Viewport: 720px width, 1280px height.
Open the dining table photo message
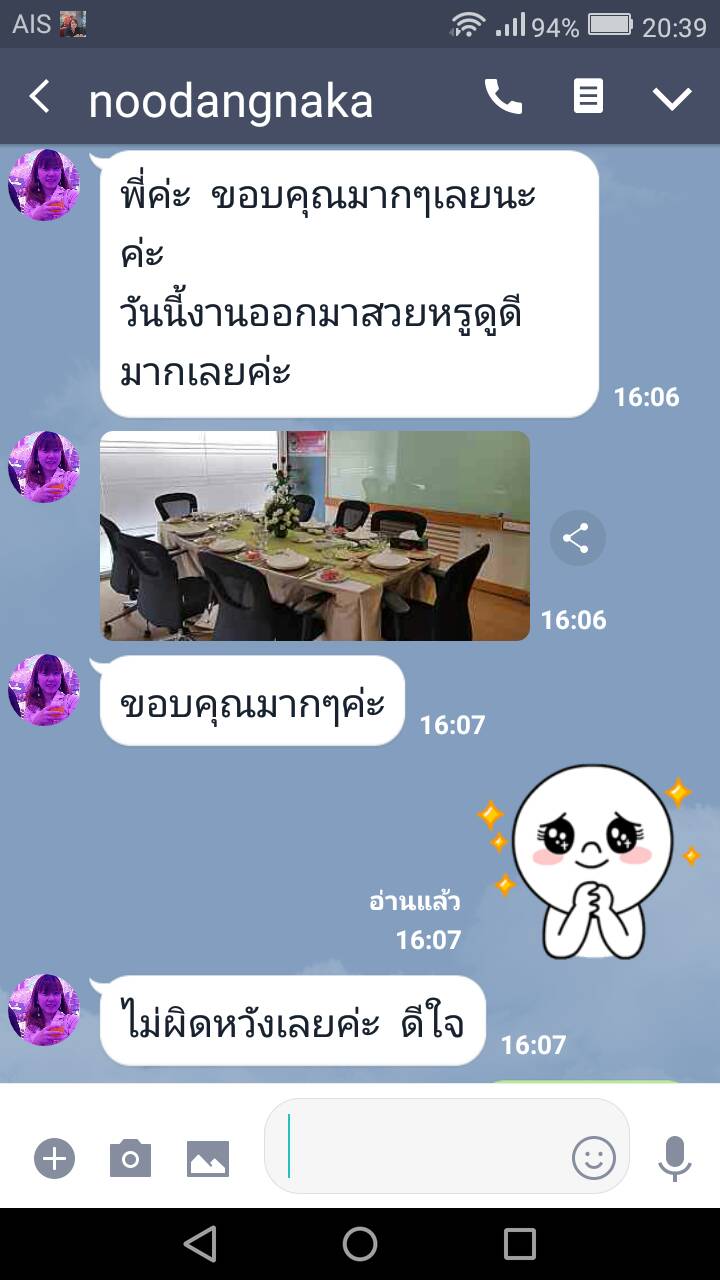[315, 535]
